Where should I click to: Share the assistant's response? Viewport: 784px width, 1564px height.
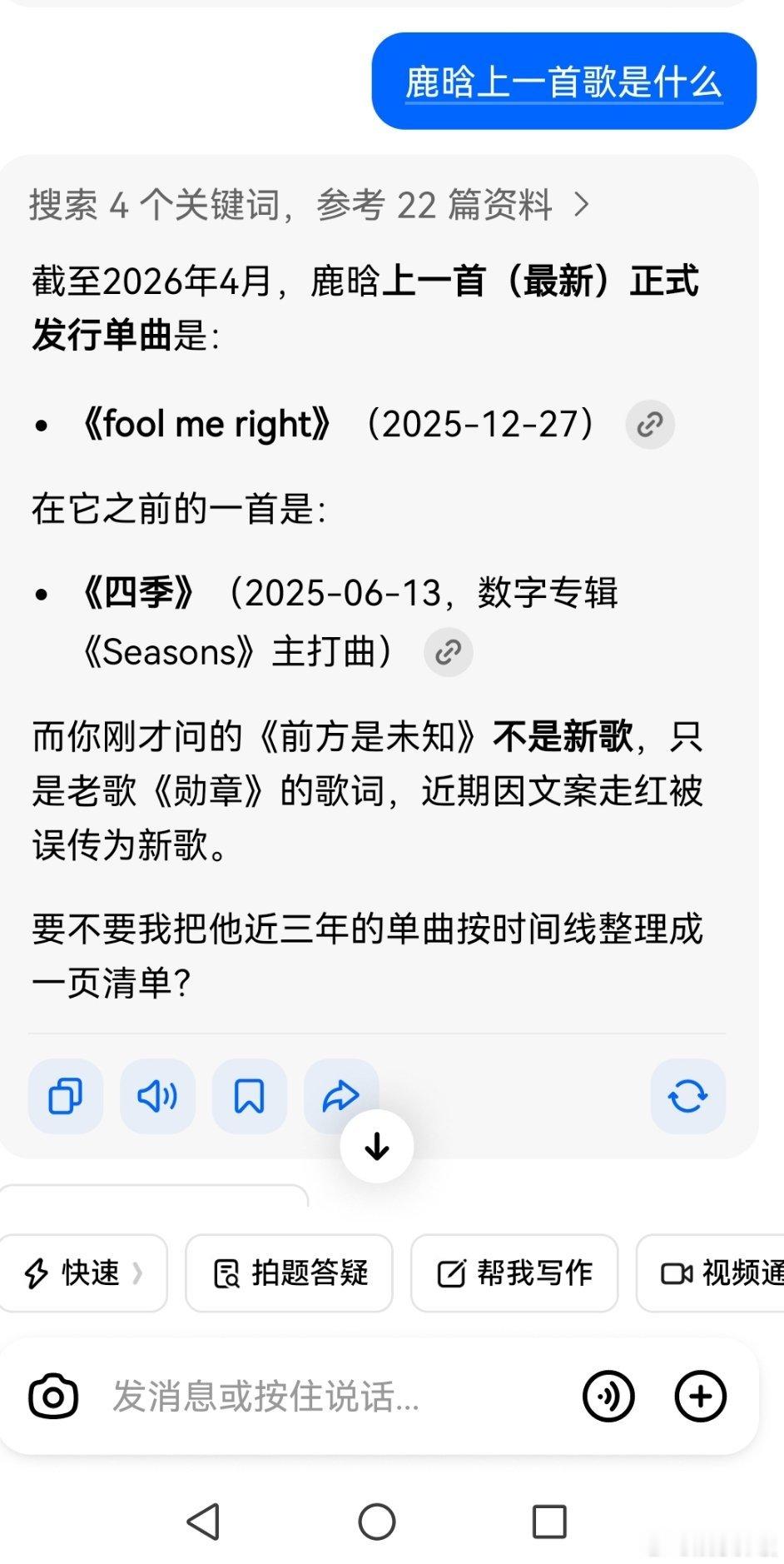pos(341,1097)
